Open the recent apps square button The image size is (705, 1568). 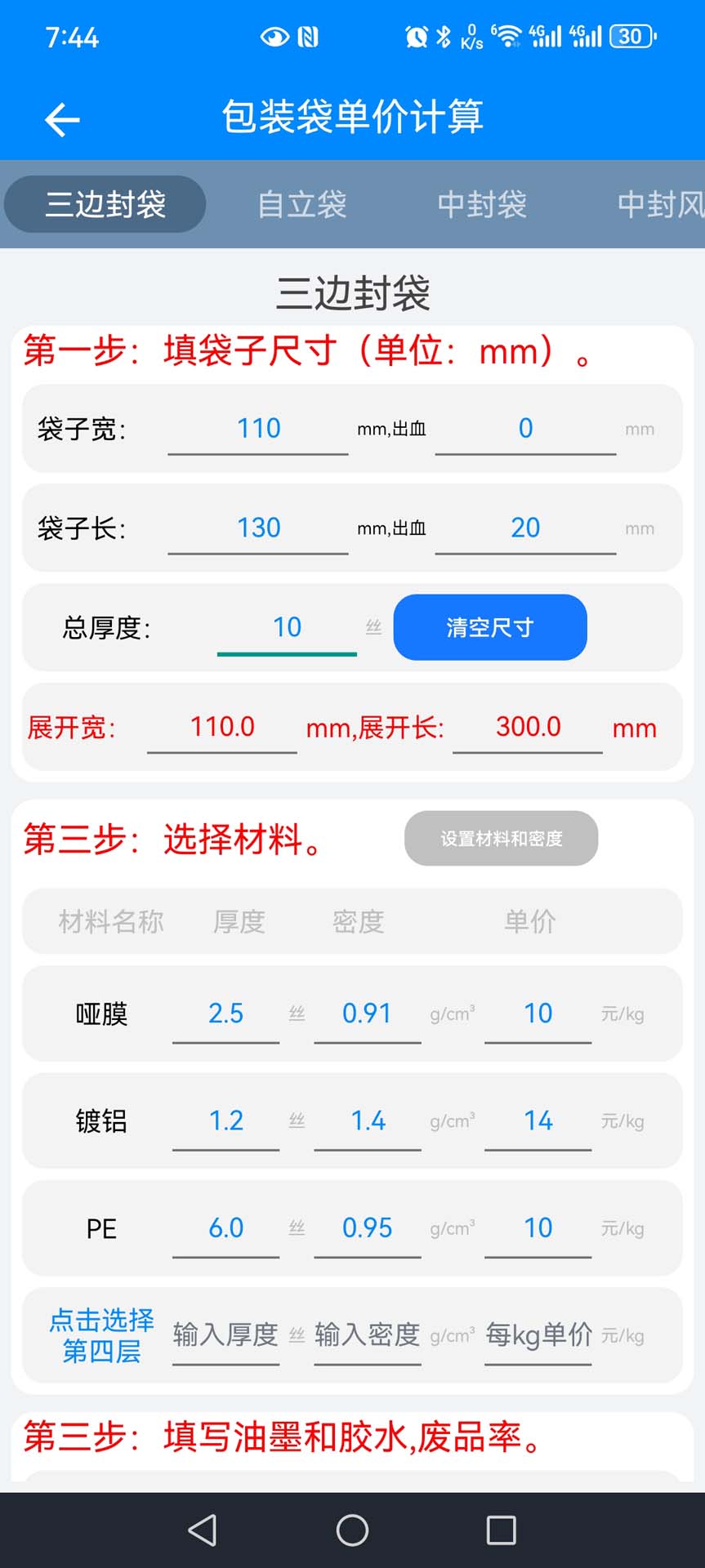500,1531
